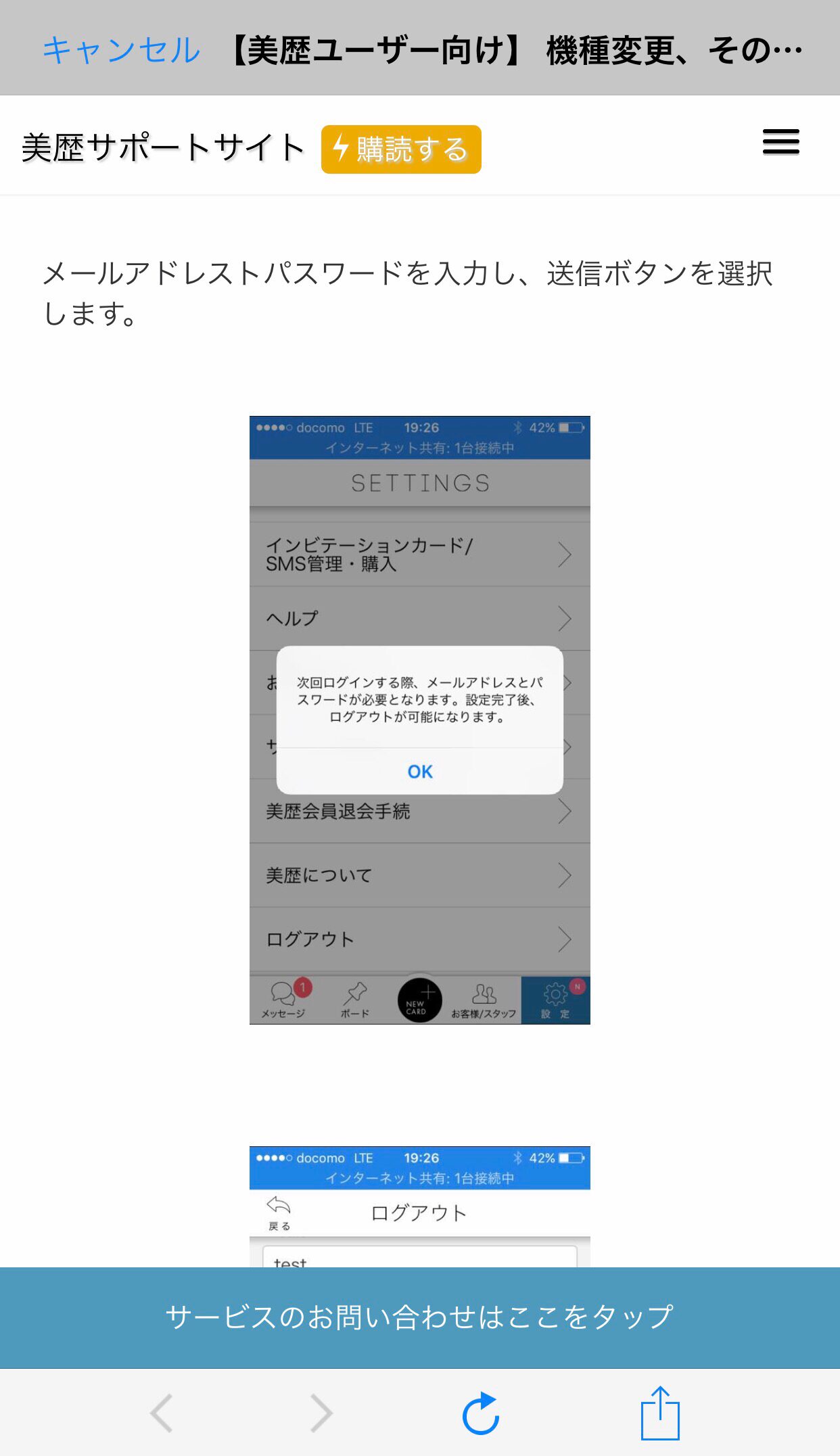
Task: Open 美歴サポートサイト home link
Action: click(x=163, y=148)
